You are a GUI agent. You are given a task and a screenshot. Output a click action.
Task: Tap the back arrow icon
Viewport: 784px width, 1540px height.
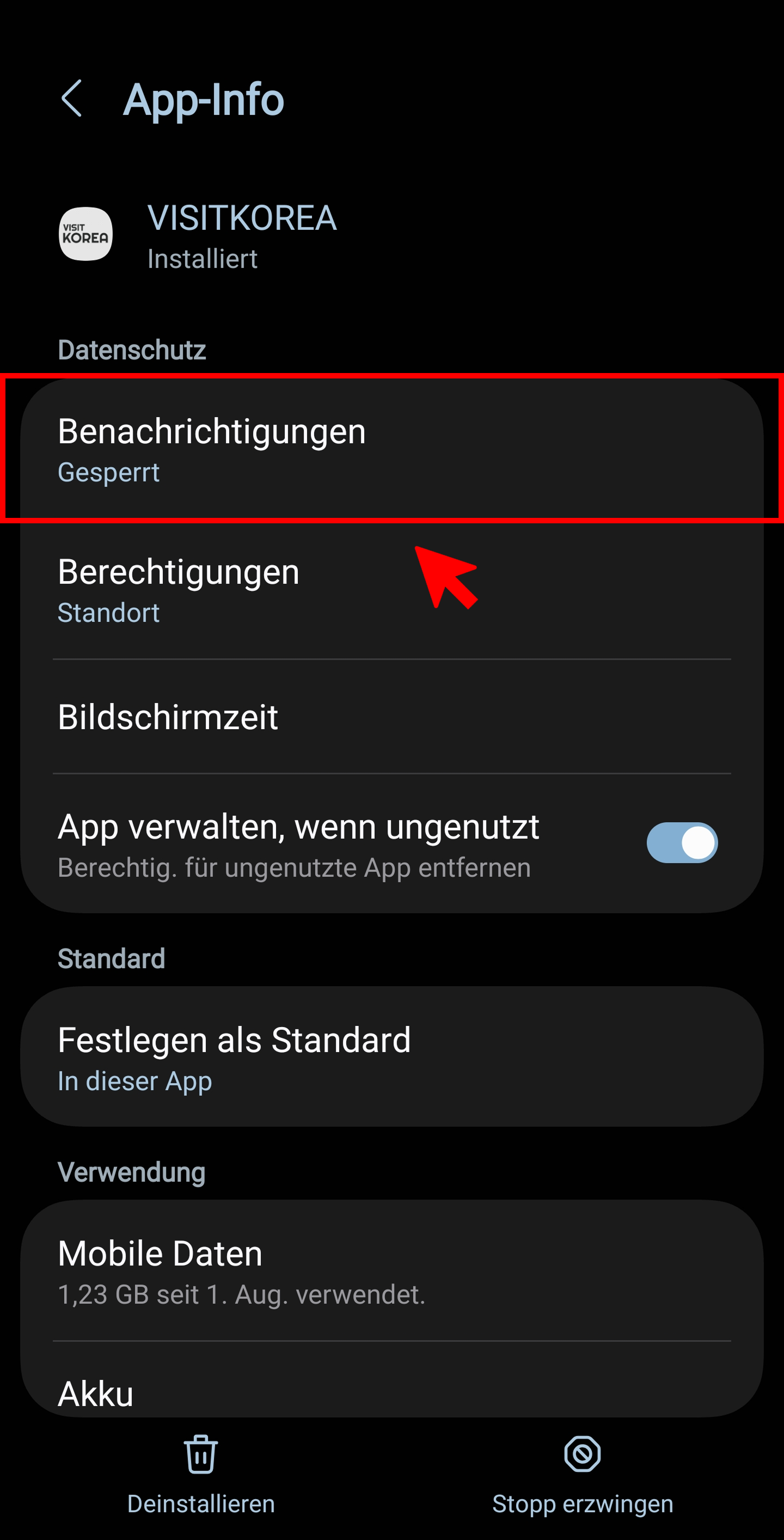tap(72, 99)
